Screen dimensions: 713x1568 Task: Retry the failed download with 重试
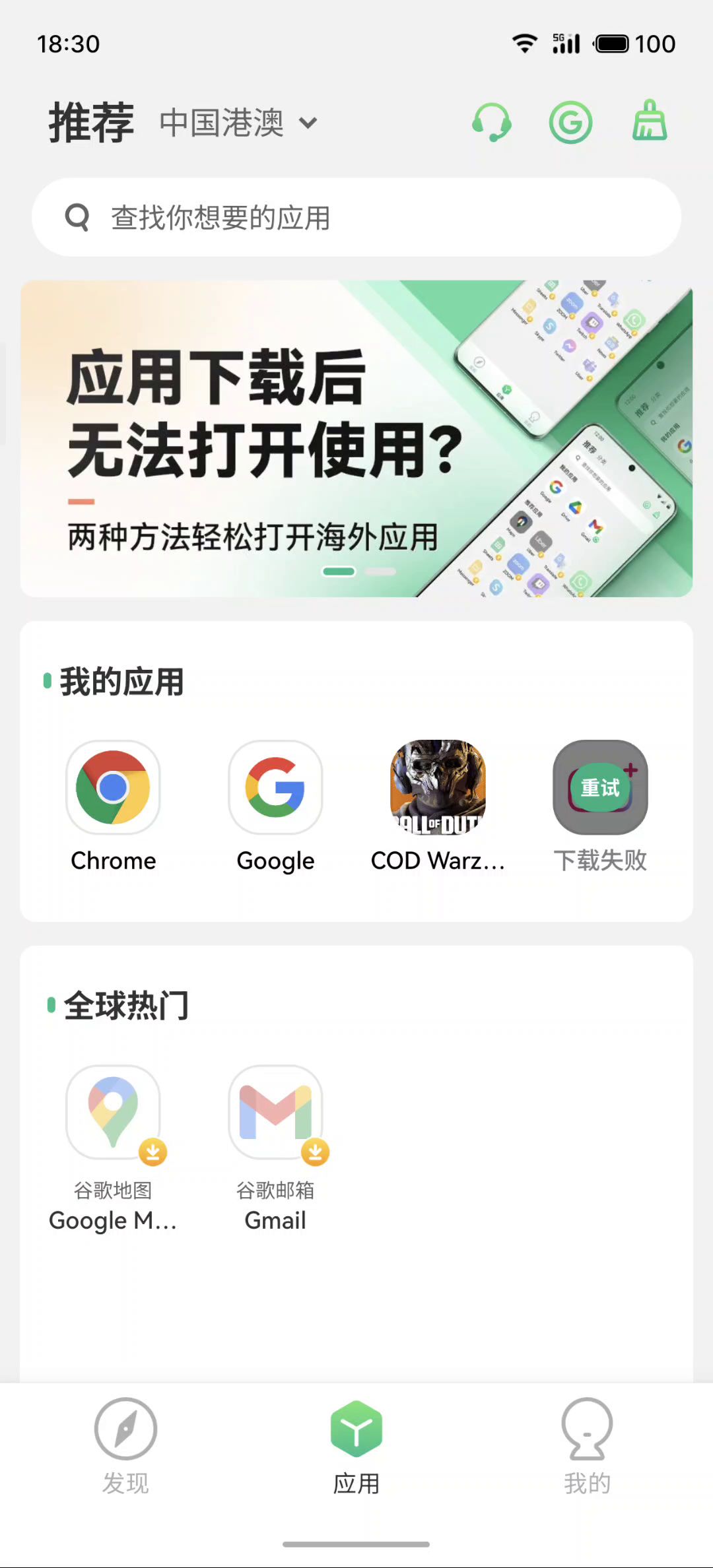(599, 787)
